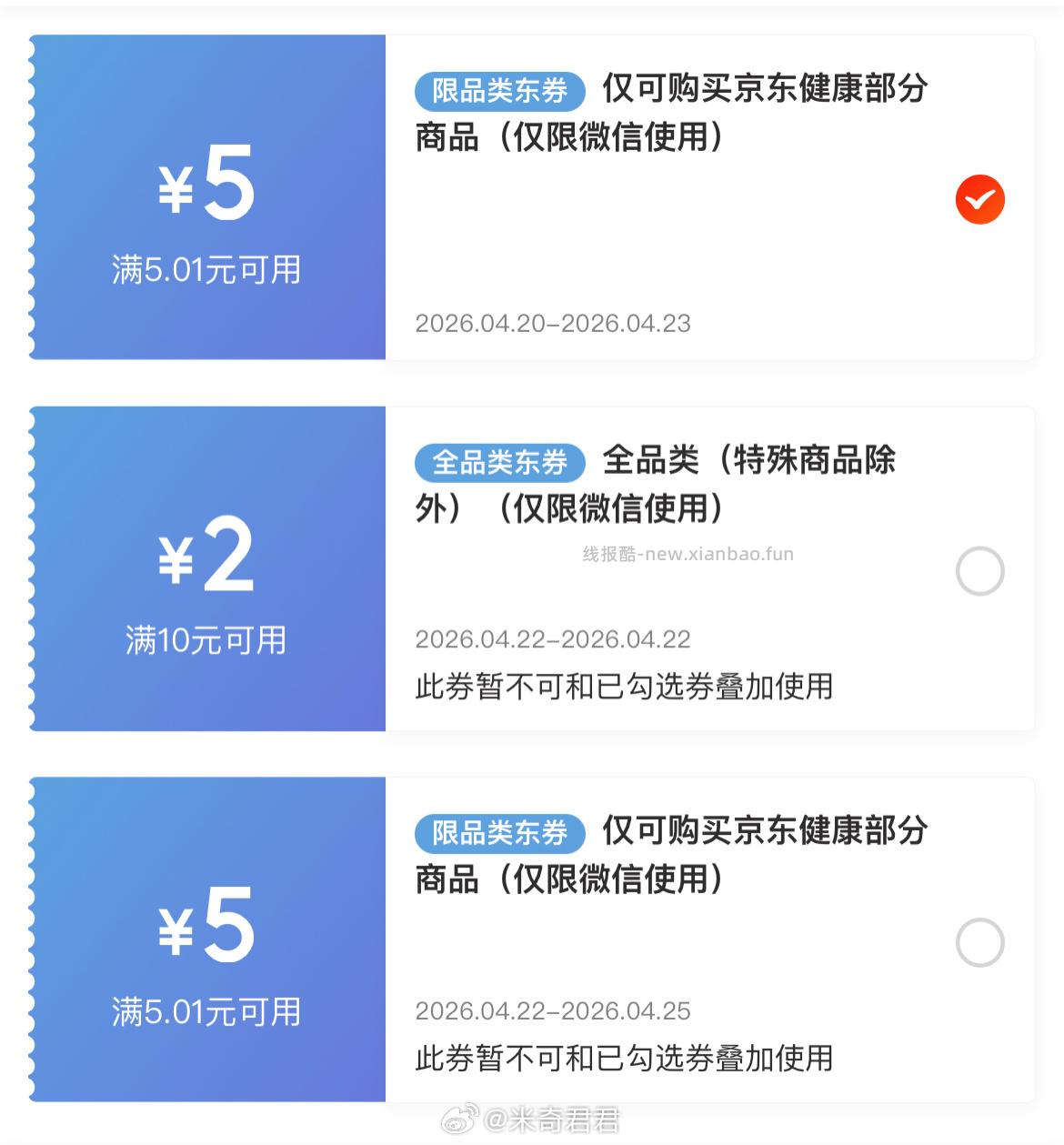Click the 满10元可用 text on ¥2 coupon
Image resolution: width=1064 pixels, height=1145 pixels.
coord(204,640)
